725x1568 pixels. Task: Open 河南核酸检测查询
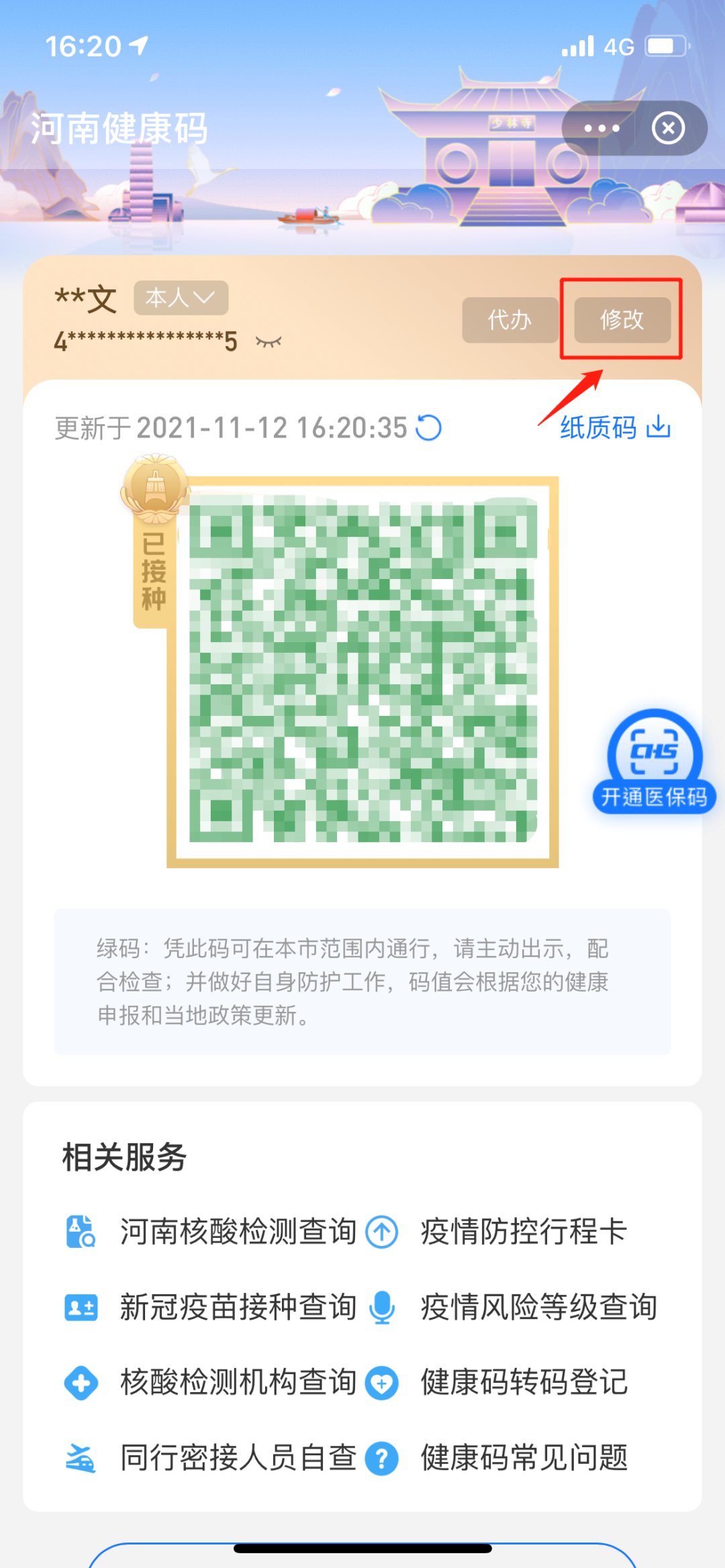pyautogui.click(x=237, y=1231)
